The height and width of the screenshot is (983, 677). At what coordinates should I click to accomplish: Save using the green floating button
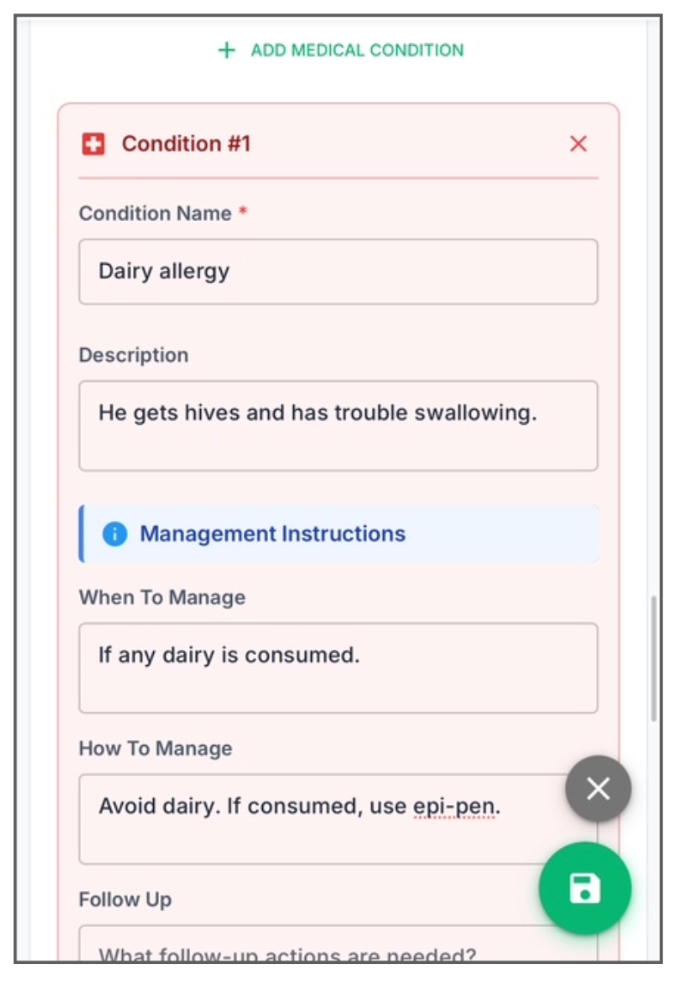click(585, 888)
